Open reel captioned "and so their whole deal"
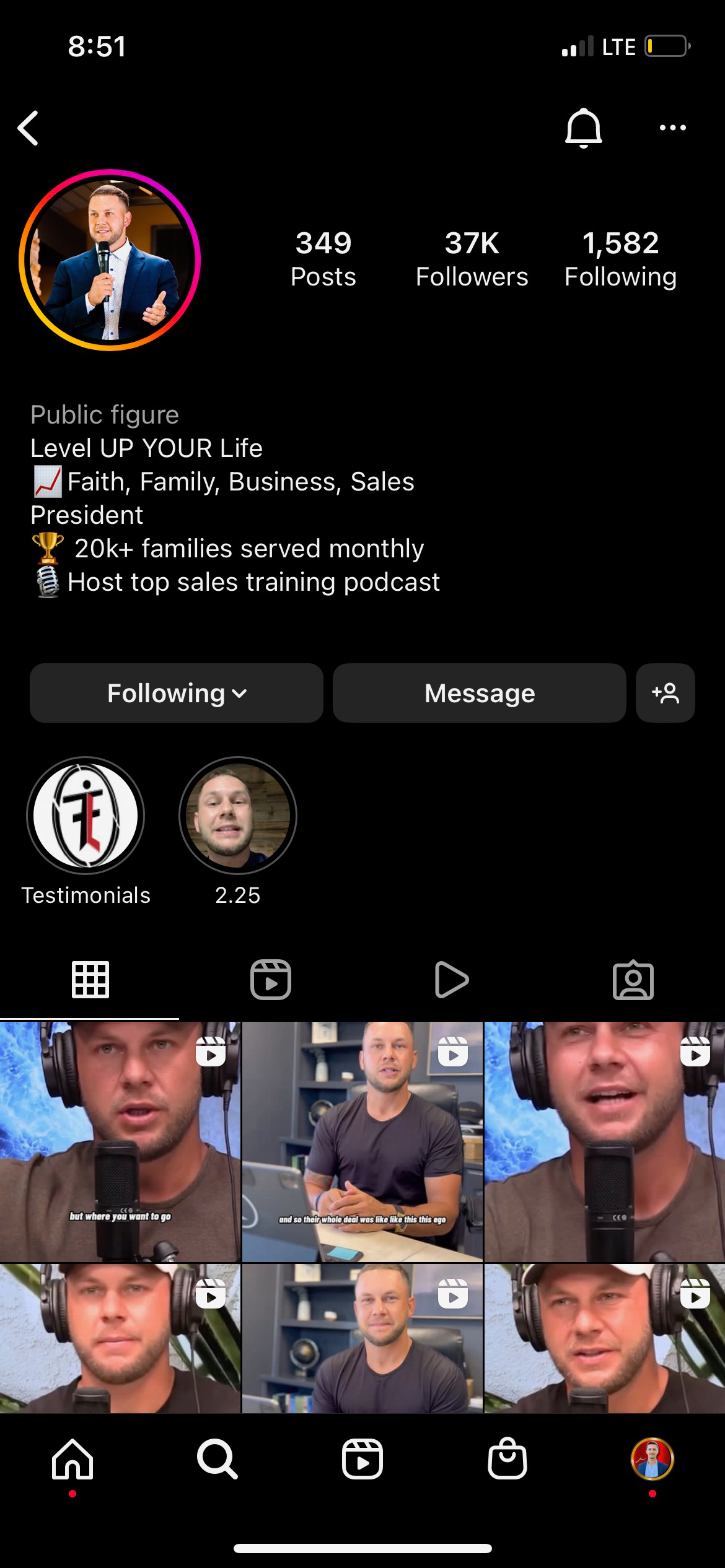Screen dimensions: 725x1568 (362, 1141)
